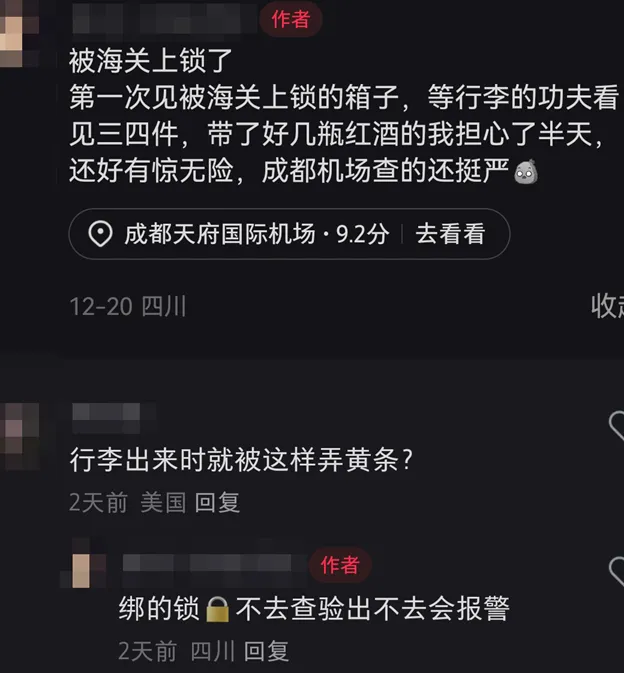
Task: Open the 成都天府国际机场 location chip
Action: click(x=288, y=235)
